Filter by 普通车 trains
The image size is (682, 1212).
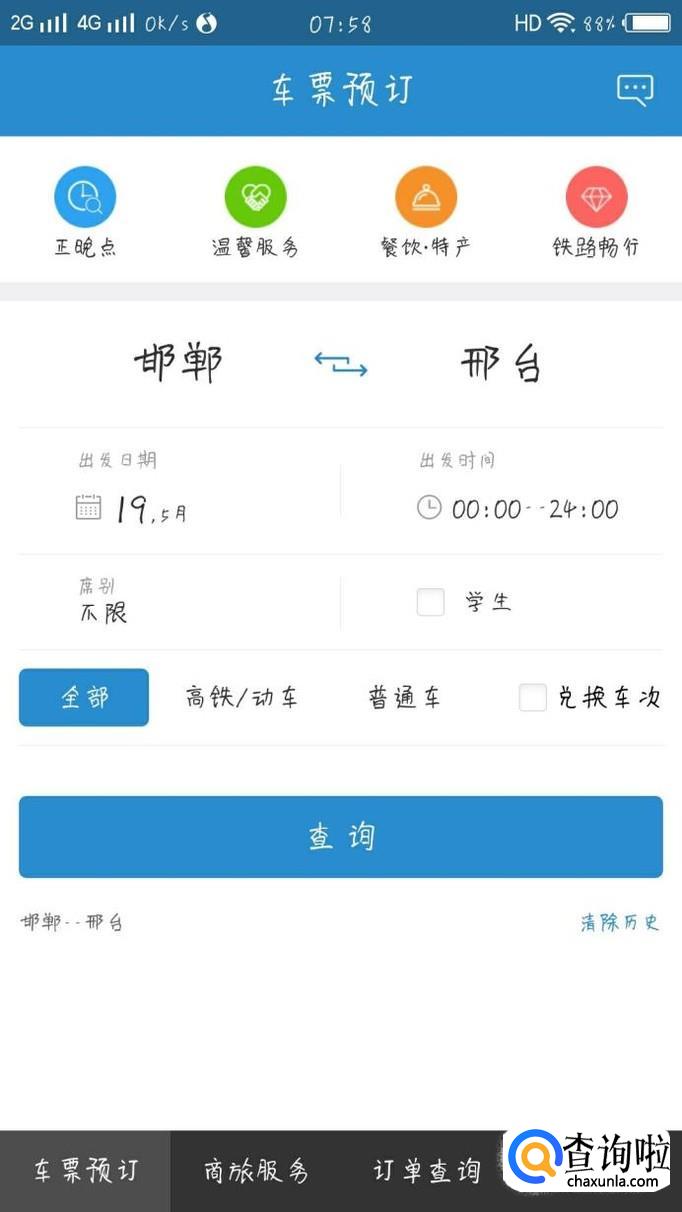tap(404, 697)
